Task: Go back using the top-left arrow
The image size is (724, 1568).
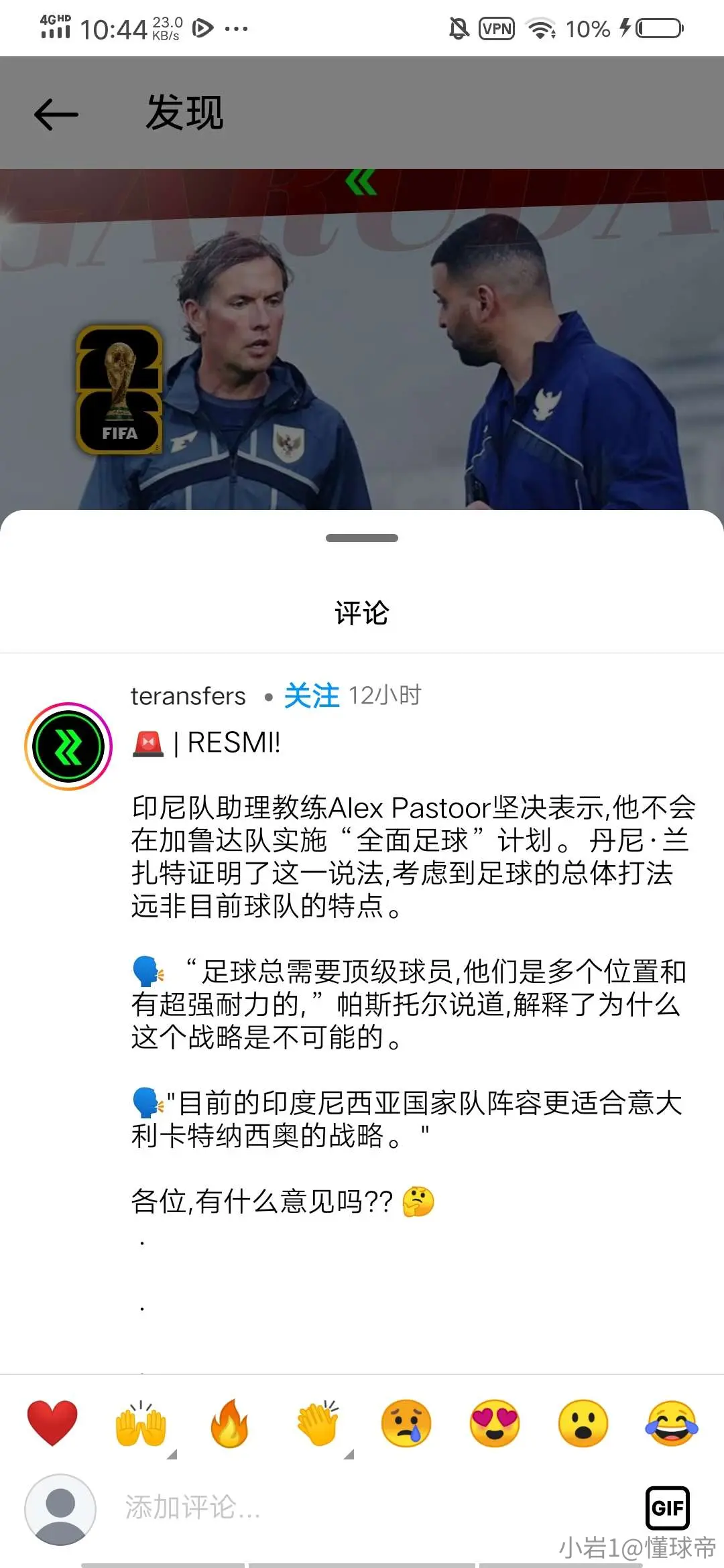Action: [56, 114]
